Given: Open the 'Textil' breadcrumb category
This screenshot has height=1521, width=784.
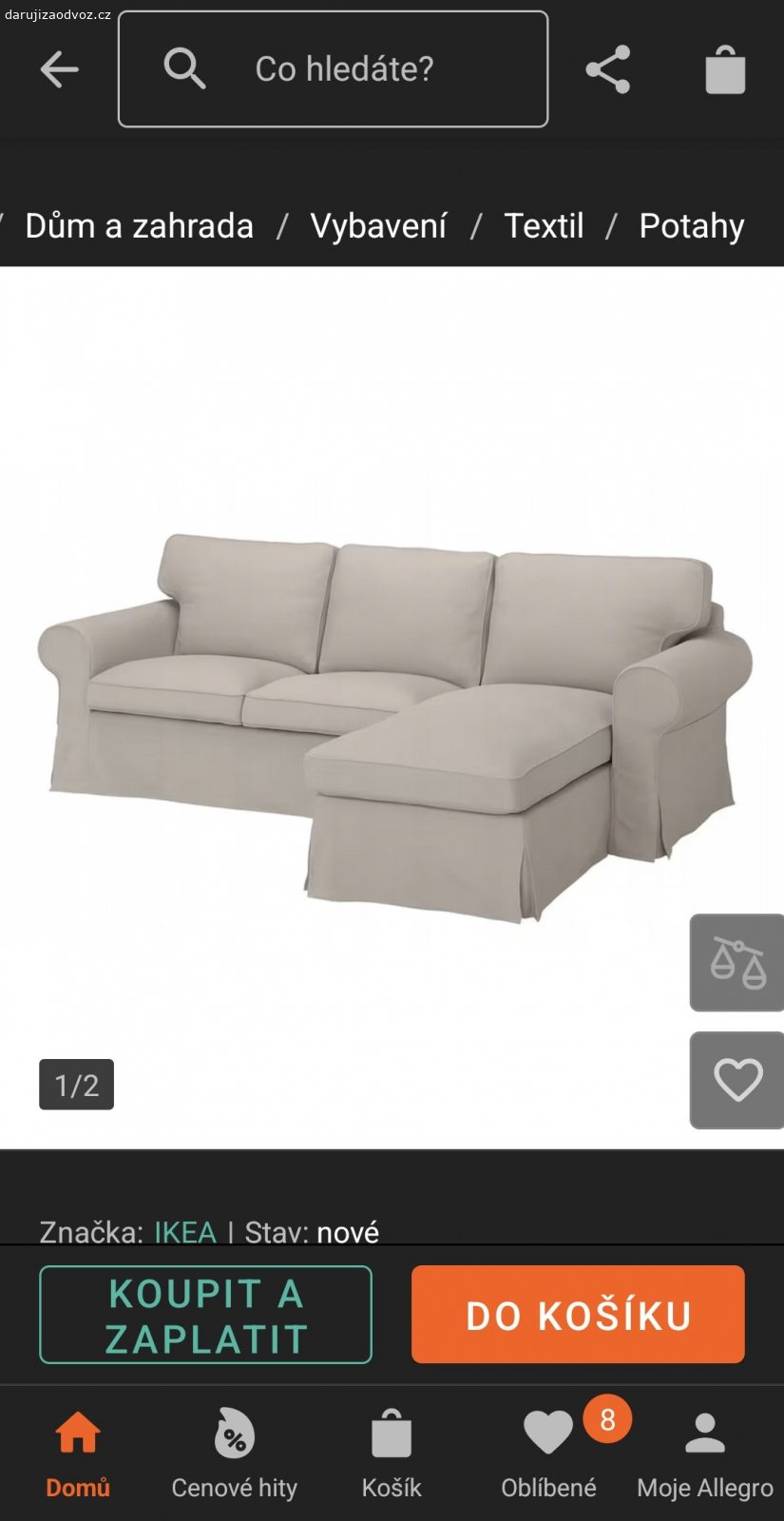Looking at the screenshot, I should (544, 226).
